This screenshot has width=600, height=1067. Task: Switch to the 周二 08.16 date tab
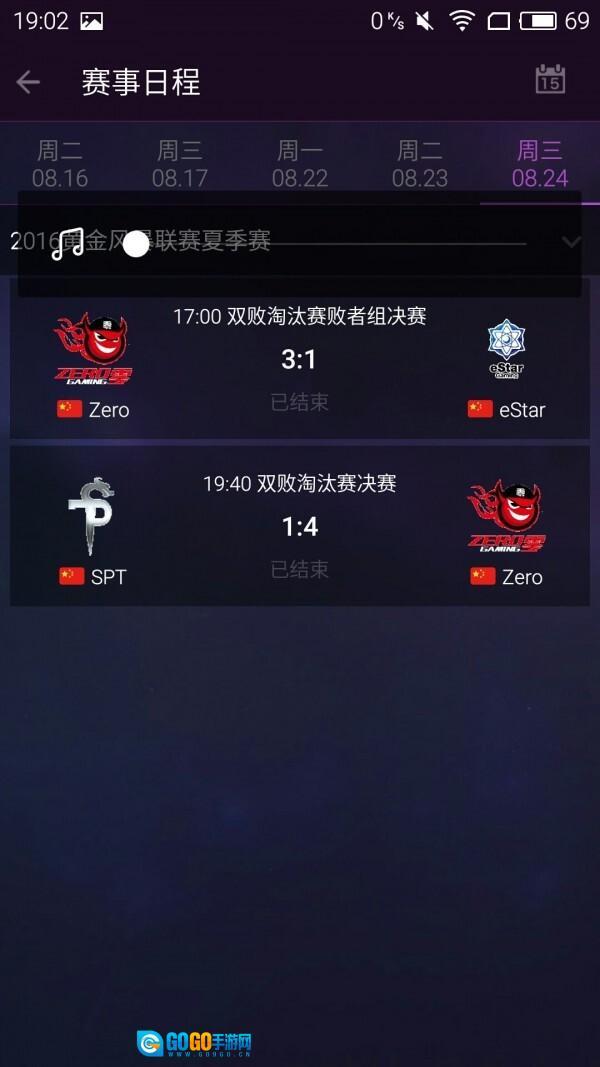pyautogui.click(x=60, y=164)
